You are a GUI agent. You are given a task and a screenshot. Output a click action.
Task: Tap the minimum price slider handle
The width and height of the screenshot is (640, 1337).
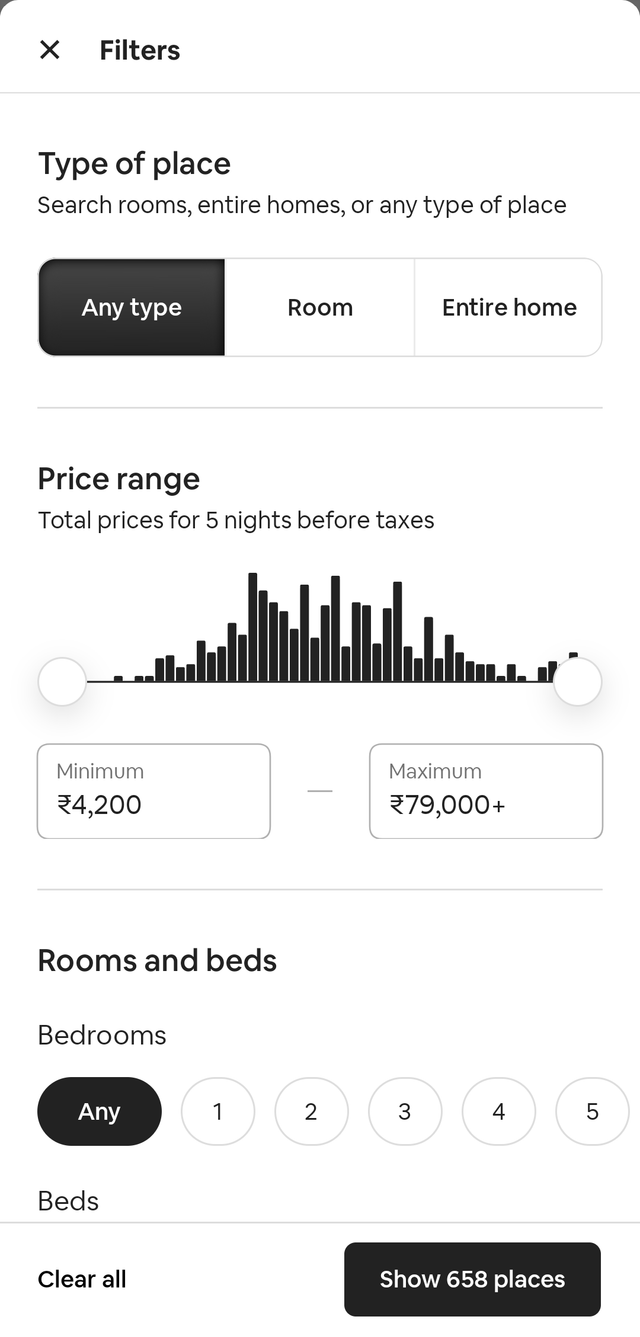(x=62, y=682)
